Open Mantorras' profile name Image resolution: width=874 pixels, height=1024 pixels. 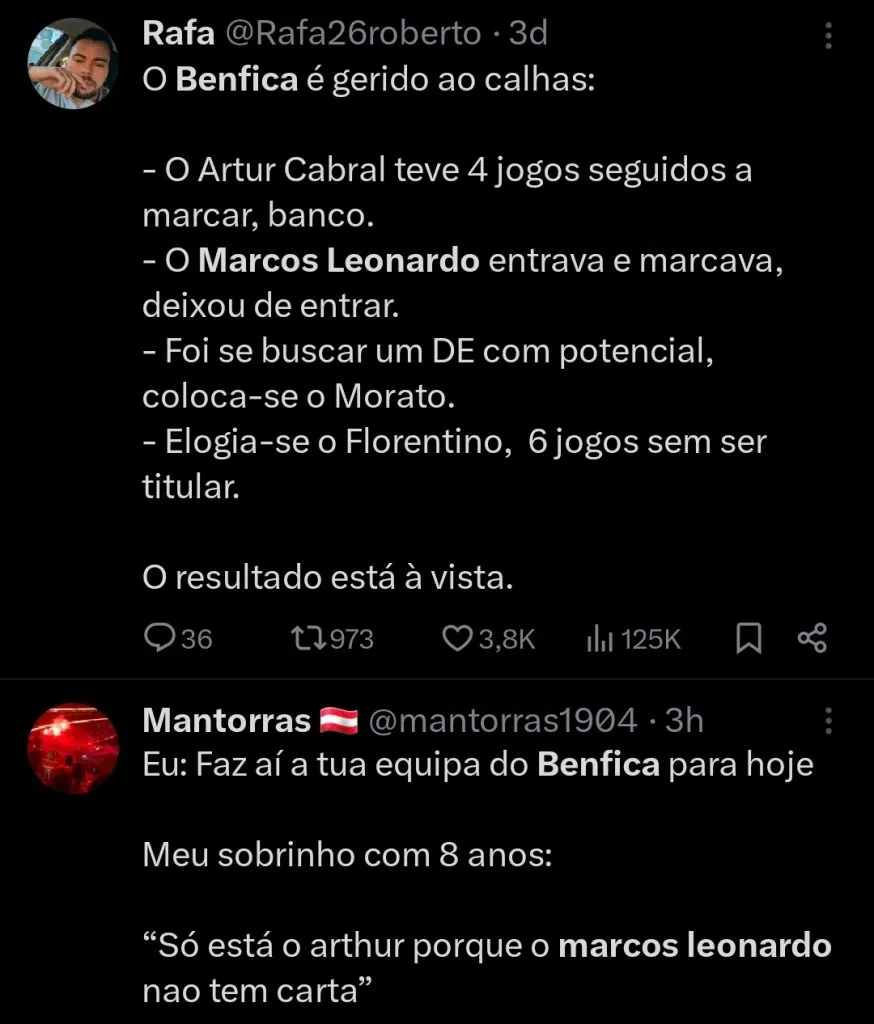pos(225,721)
